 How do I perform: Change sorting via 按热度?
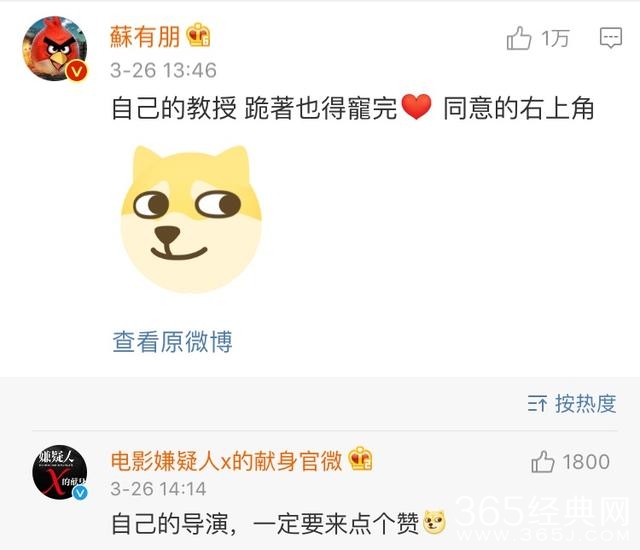[x=573, y=404]
